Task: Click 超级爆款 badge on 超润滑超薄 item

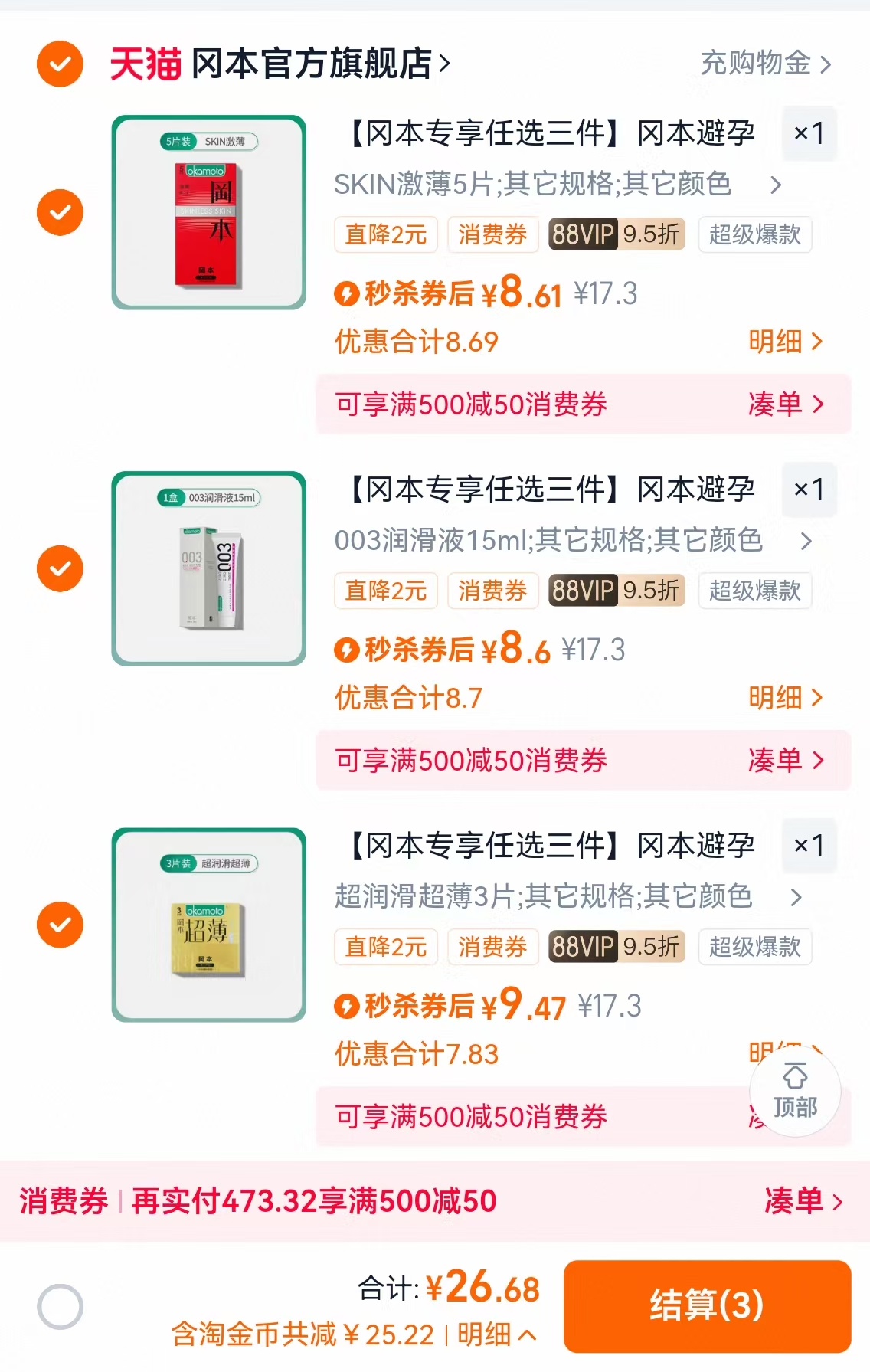Action: (x=755, y=947)
